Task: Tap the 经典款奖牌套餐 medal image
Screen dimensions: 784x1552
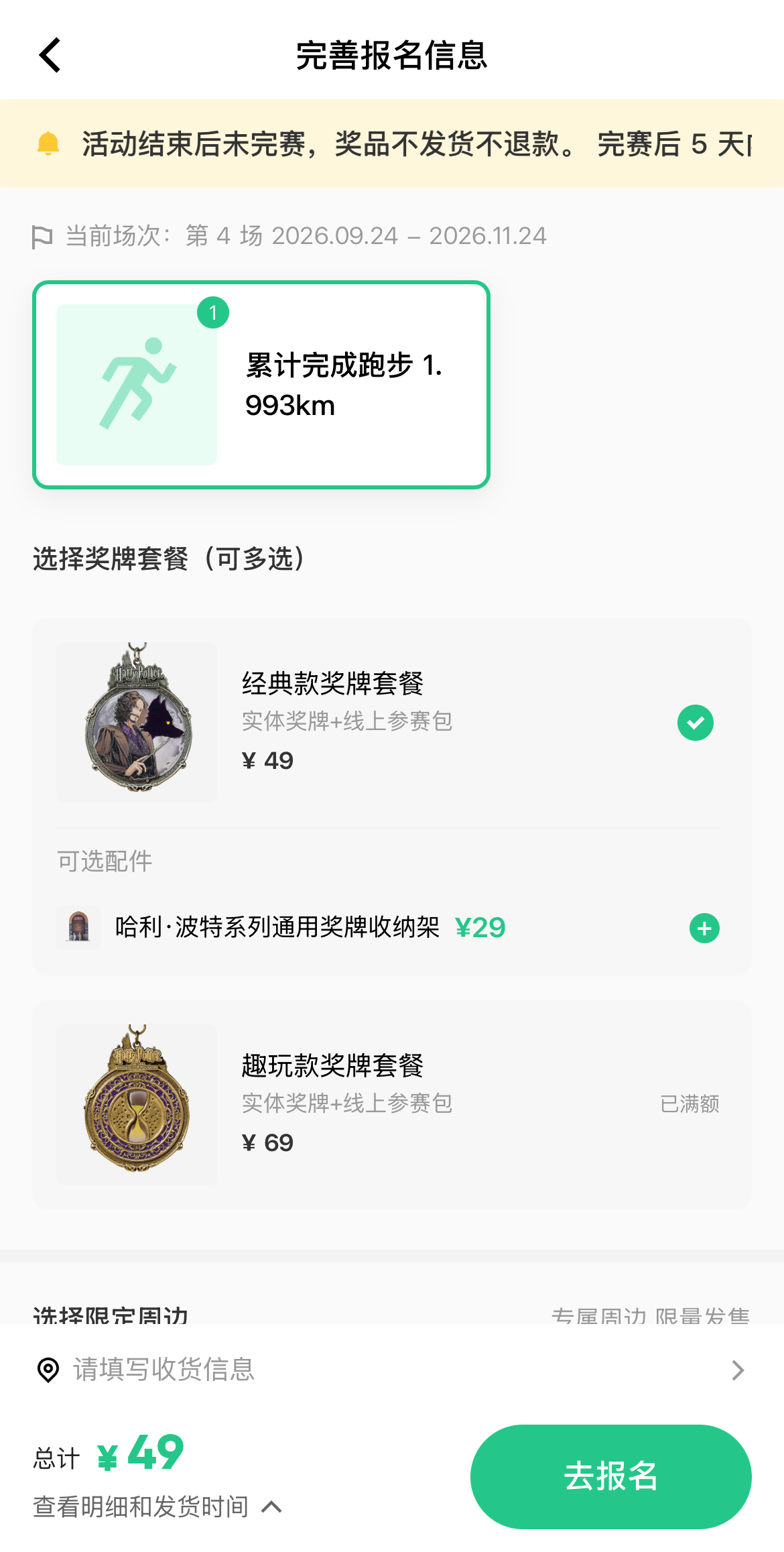Action: pos(137,722)
